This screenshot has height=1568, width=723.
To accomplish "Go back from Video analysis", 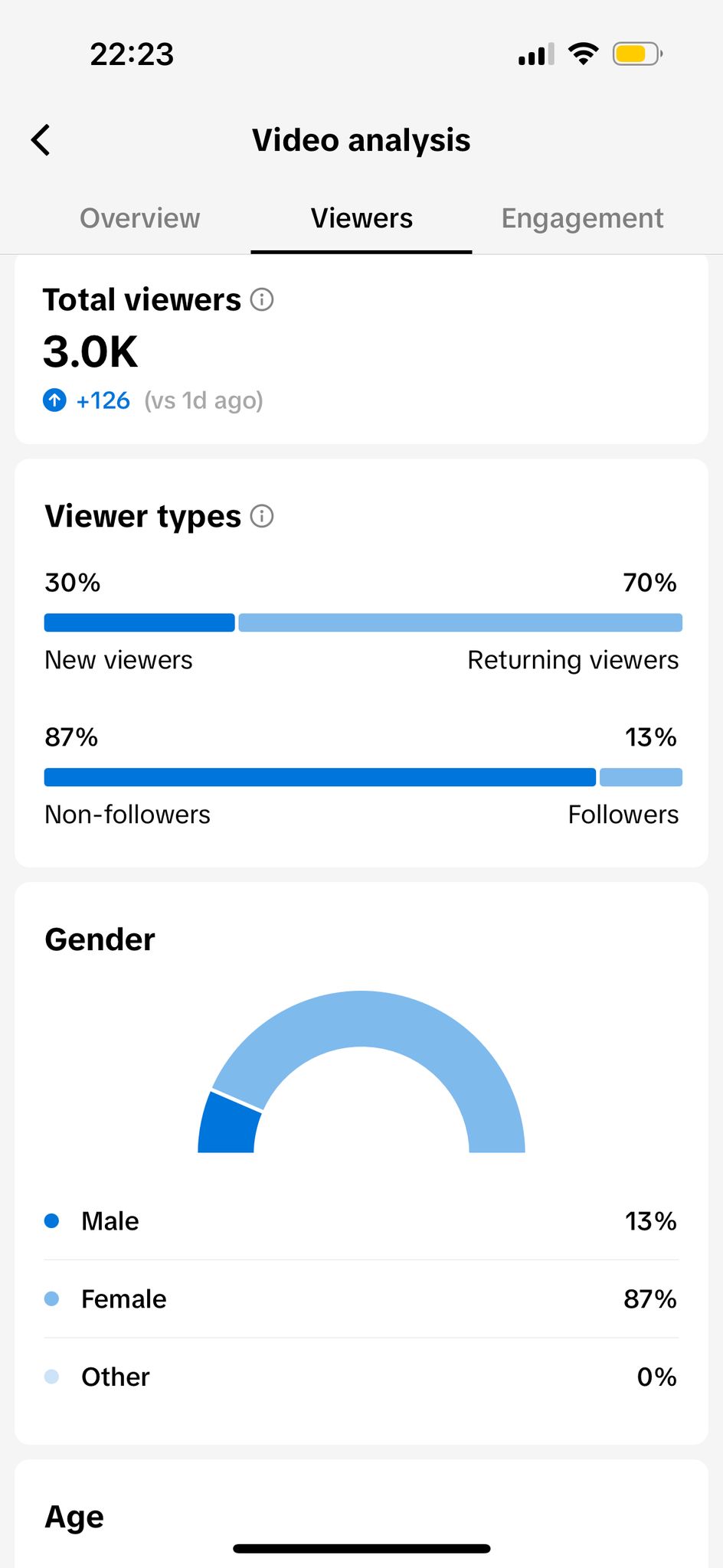I will pos(41,140).
